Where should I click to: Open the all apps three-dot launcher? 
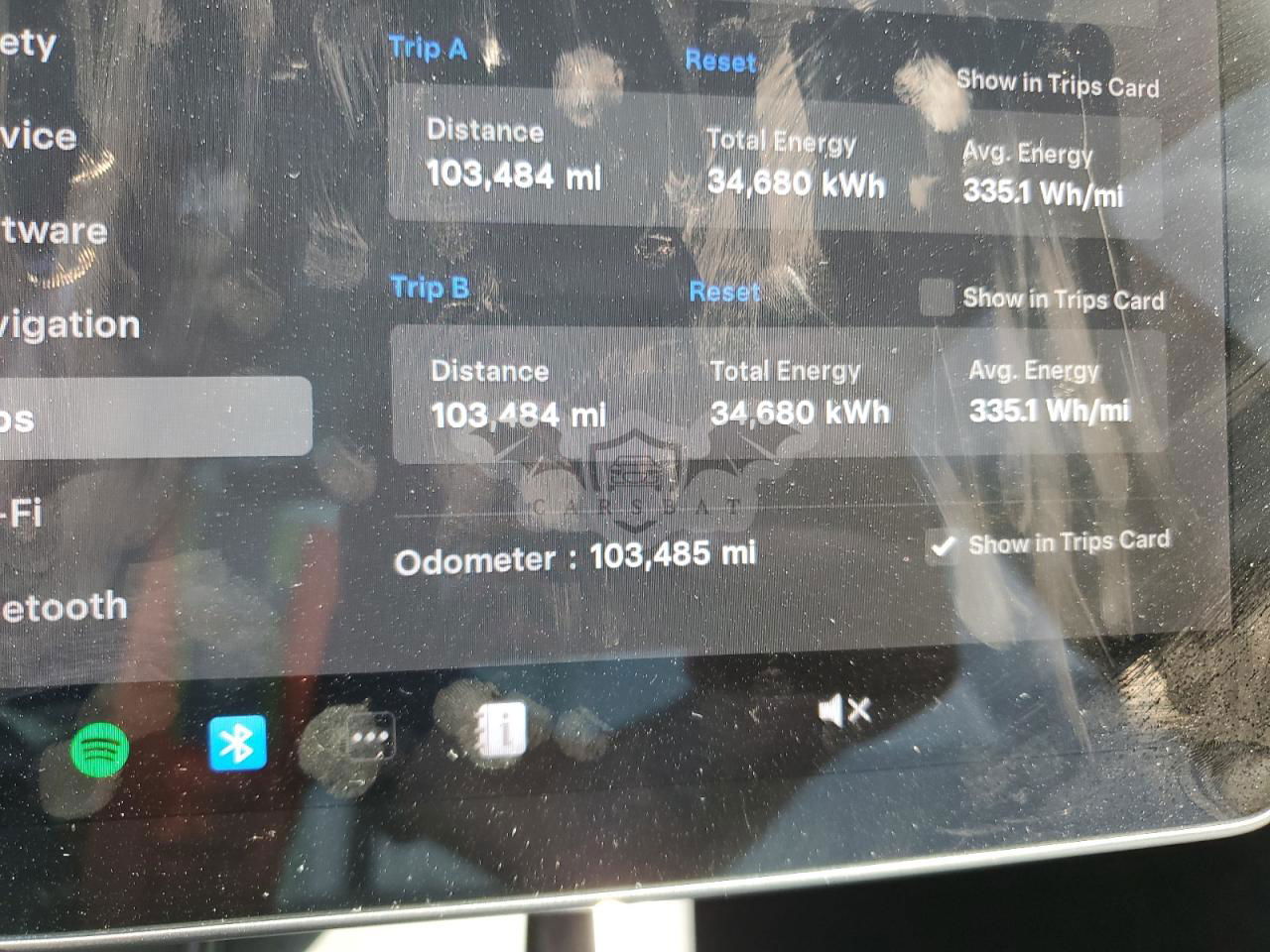pos(370,738)
